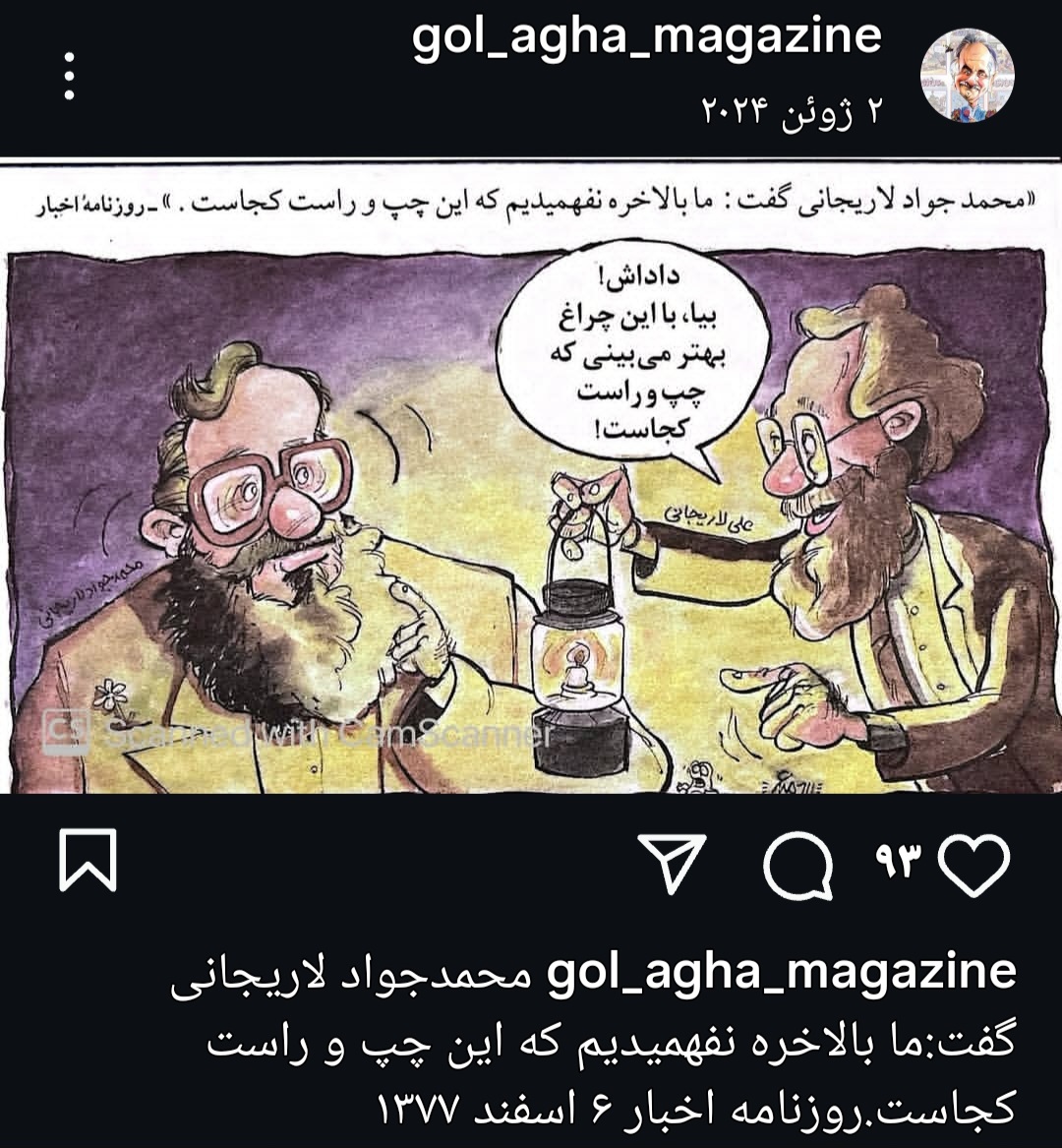The image size is (1062, 1148).
Task: Save the post with bookmark icon
Action: 88,860
